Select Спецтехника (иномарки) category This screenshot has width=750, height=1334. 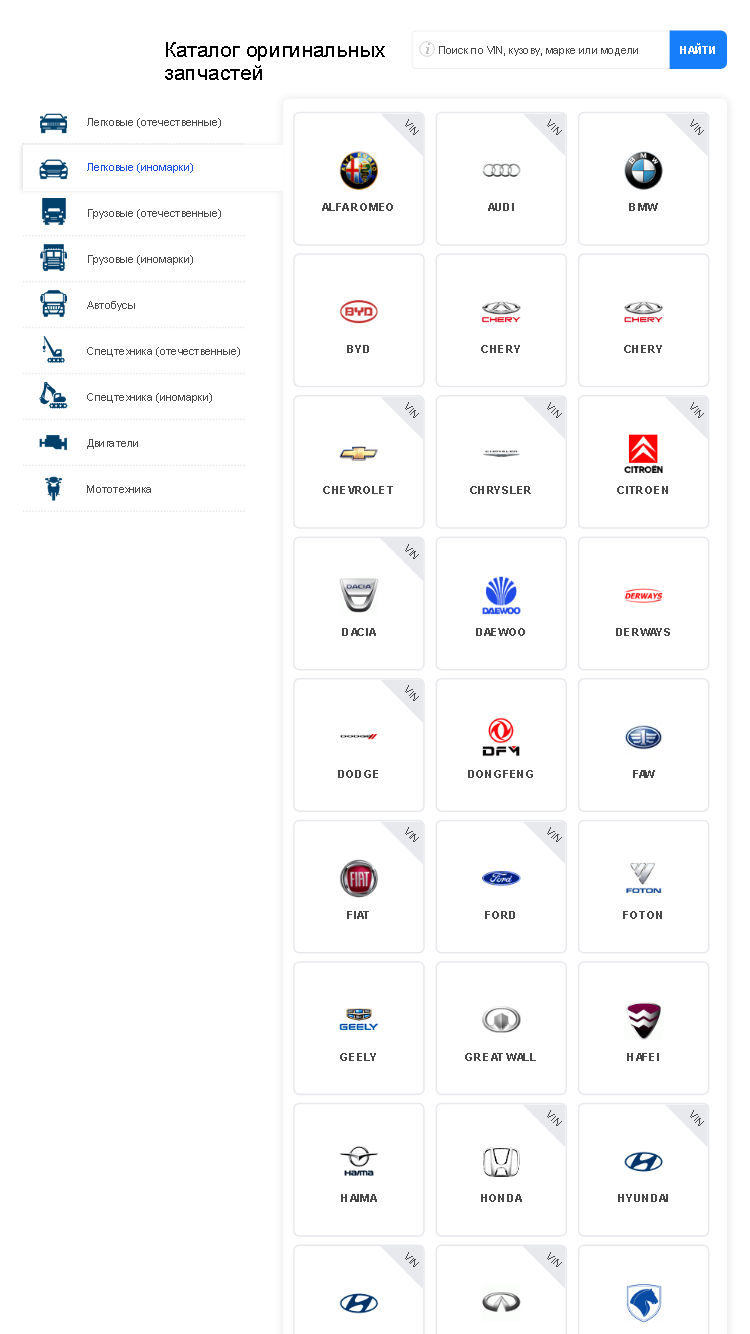coord(134,397)
